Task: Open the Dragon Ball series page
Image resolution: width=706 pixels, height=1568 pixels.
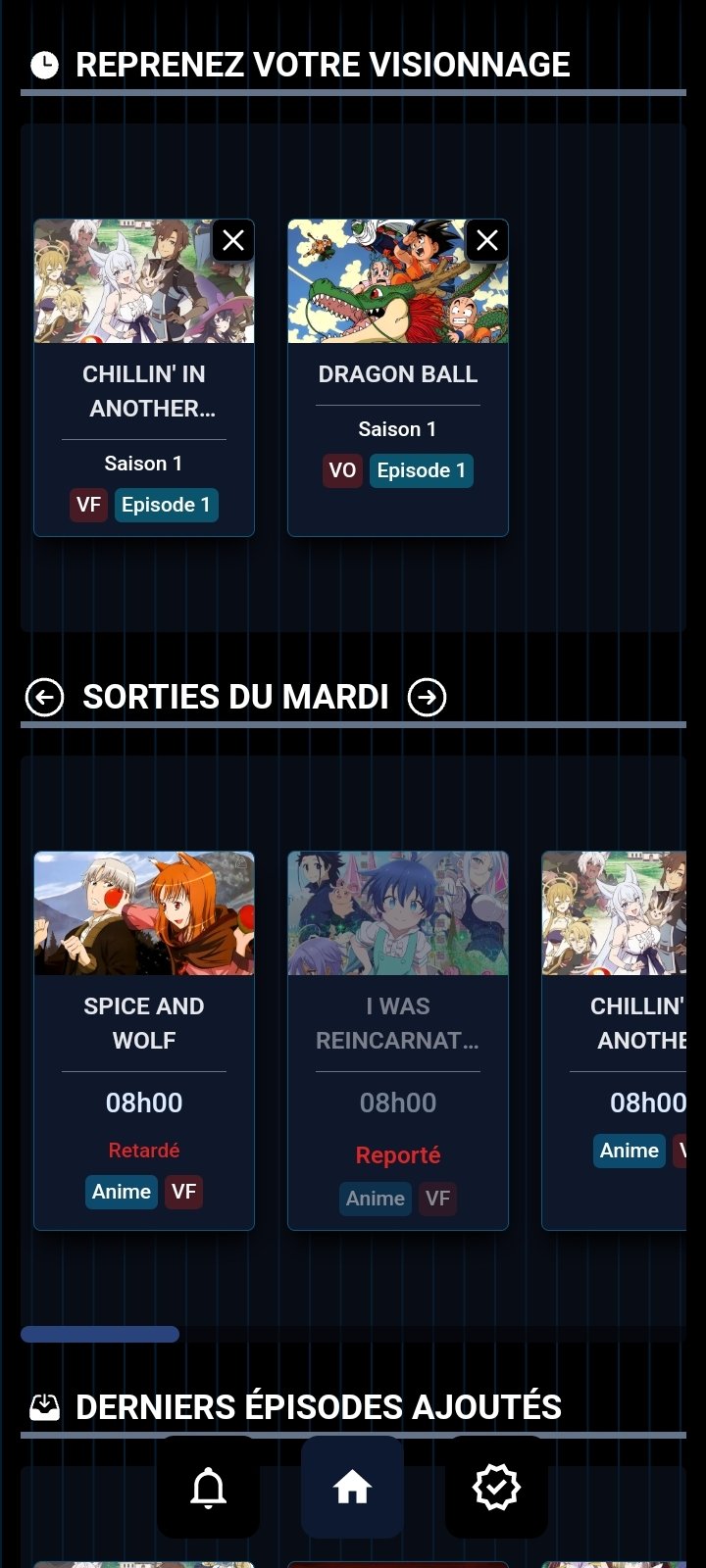Action: coord(398,374)
